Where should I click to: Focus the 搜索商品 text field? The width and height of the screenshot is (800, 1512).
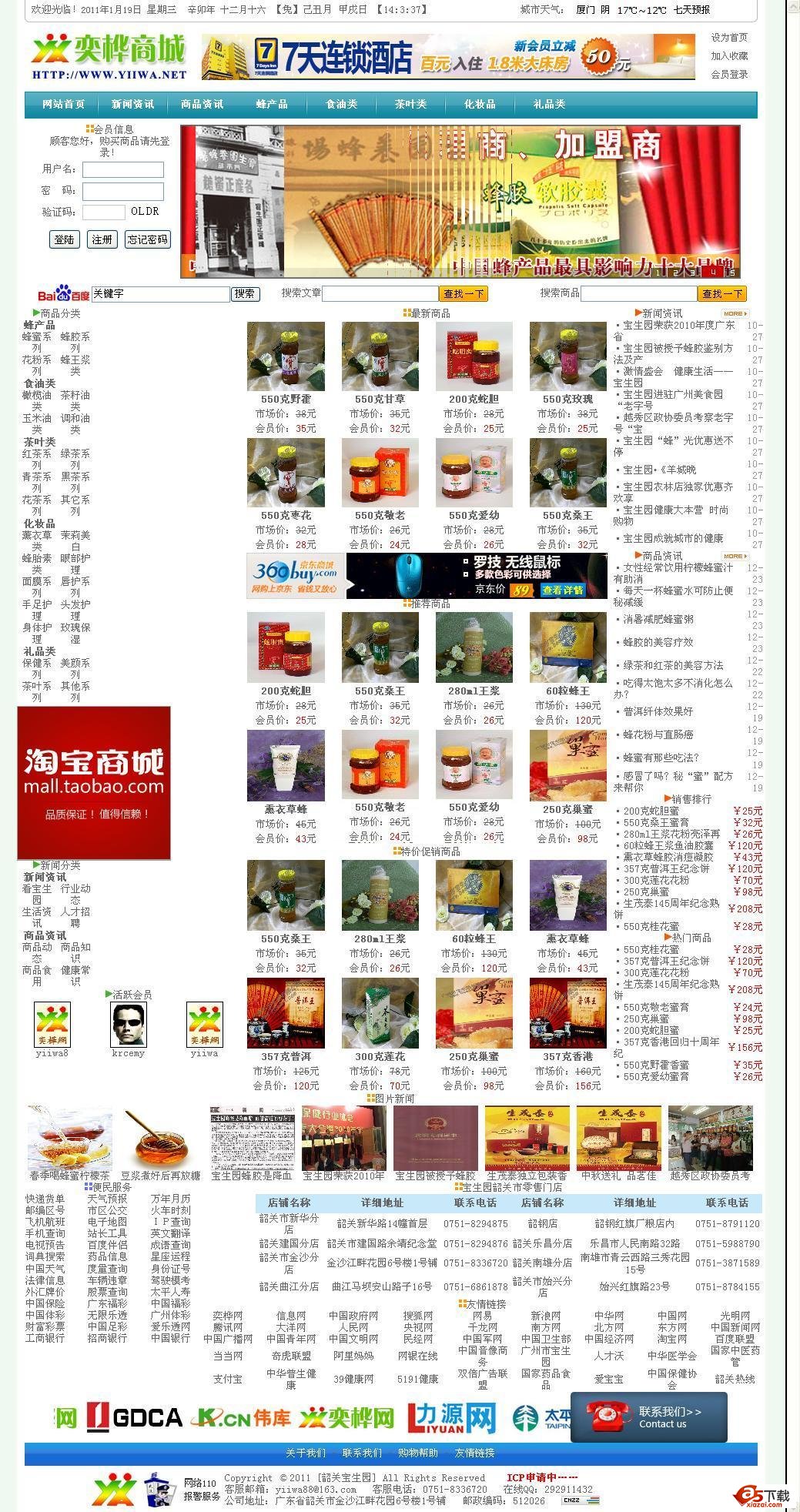(x=639, y=293)
